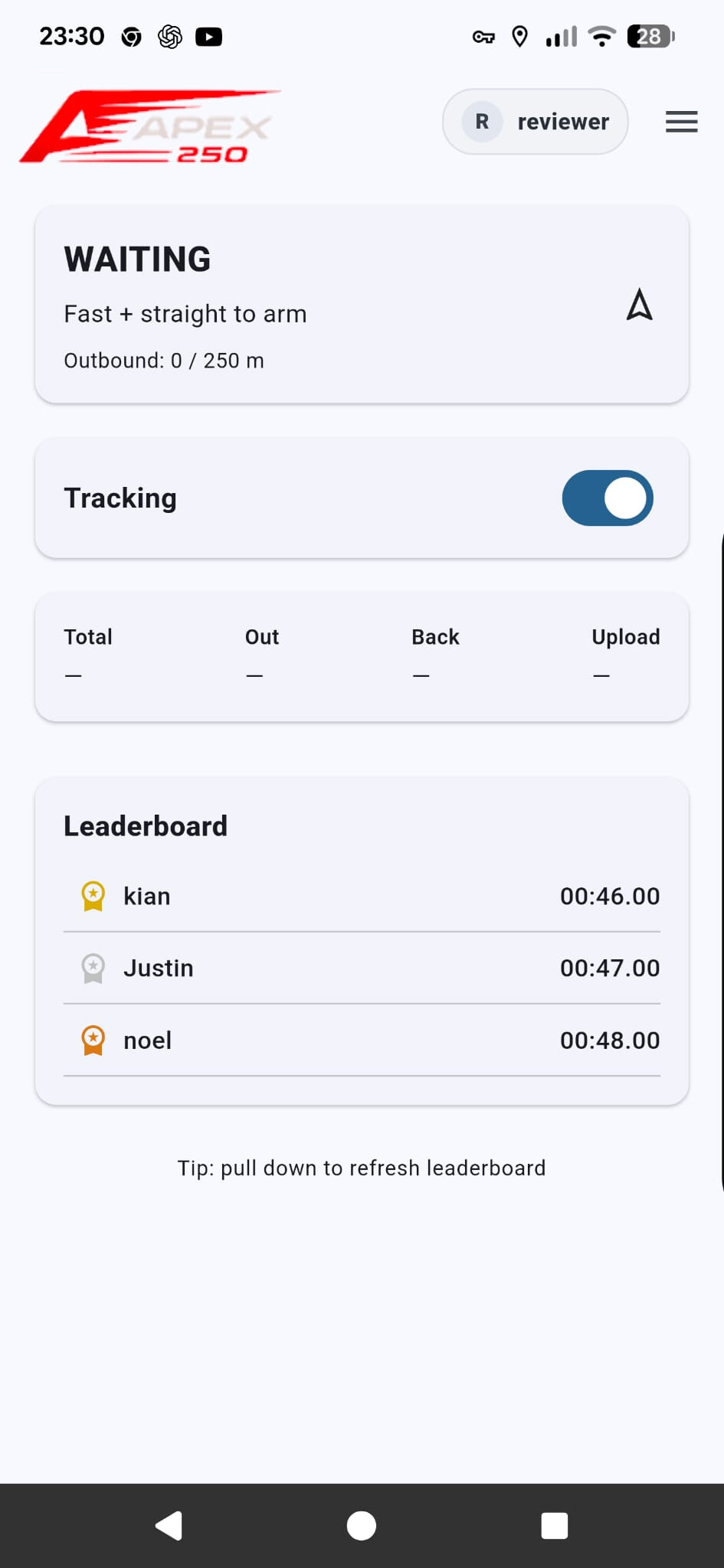Open the reviewer profile chip
The image size is (724, 1568).
(536, 122)
